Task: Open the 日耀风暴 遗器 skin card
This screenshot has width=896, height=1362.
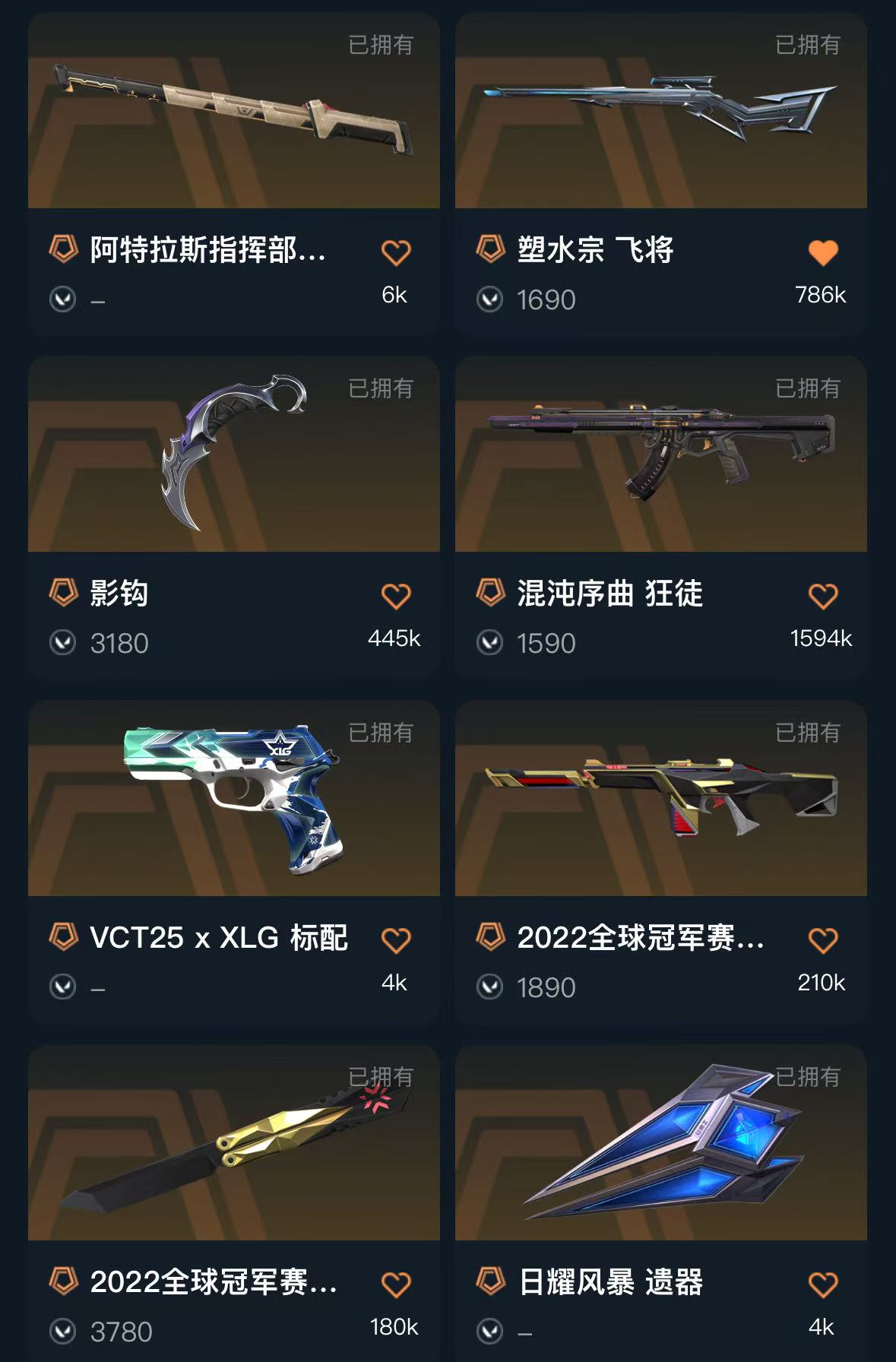Action: tap(660, 1142)
